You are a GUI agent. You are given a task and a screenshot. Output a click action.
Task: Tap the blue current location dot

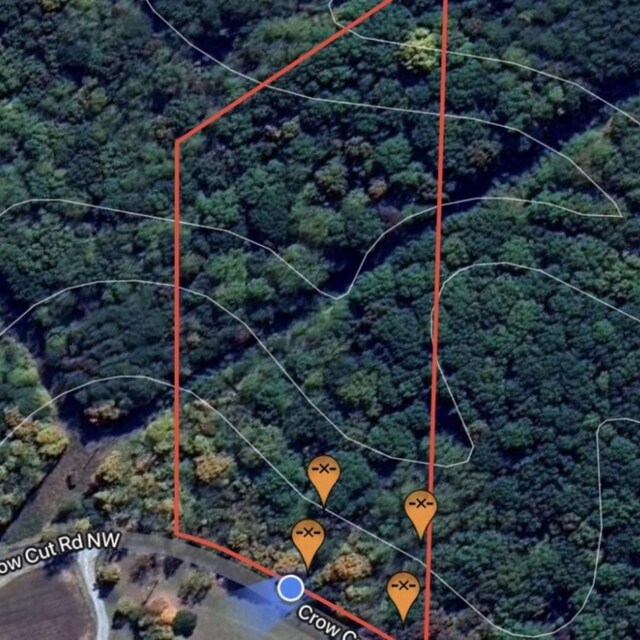(x=291, y=587)
